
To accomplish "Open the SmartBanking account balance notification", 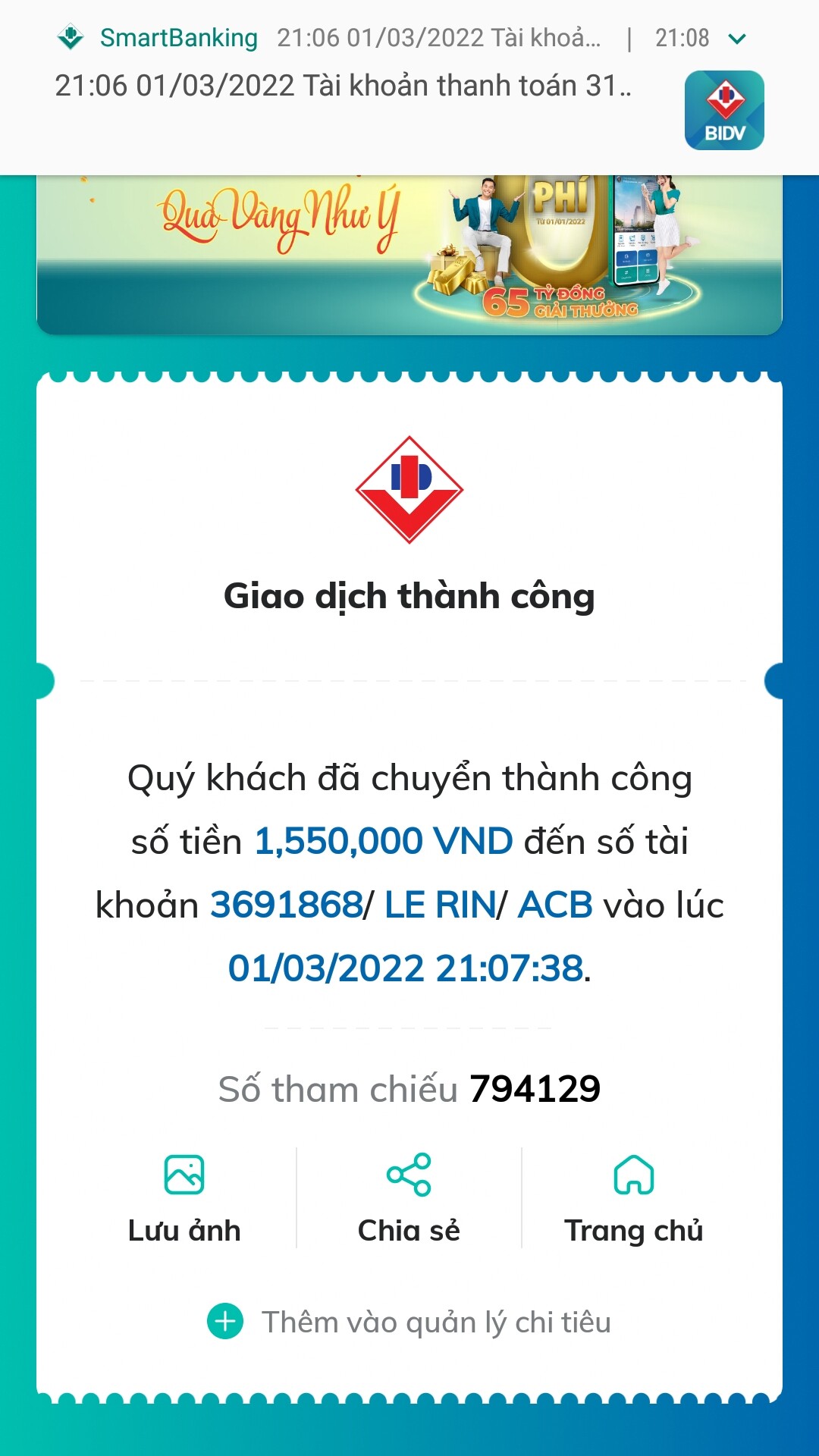I will (343, 86).
